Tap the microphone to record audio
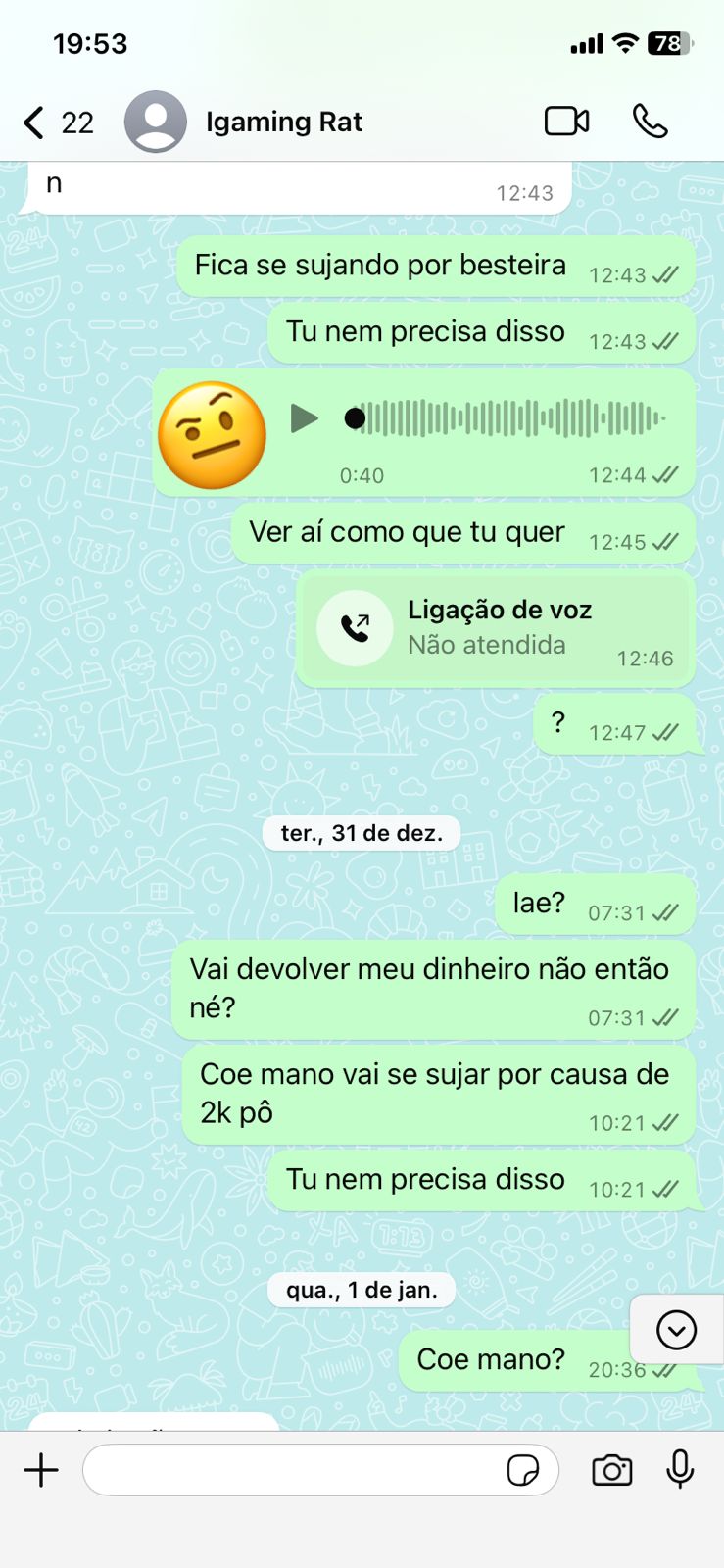Viewport: 724px width, 1568px height. (680, 1470)
